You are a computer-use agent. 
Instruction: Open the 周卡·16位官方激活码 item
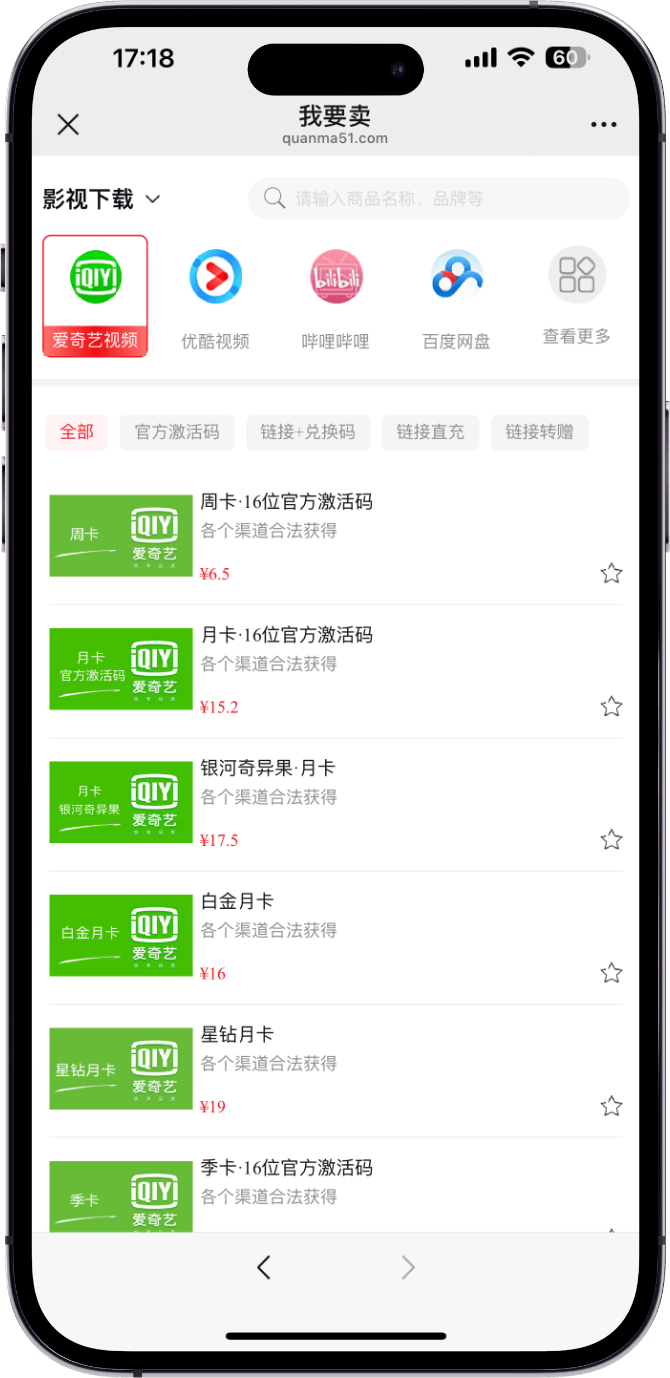click(335, 538)
